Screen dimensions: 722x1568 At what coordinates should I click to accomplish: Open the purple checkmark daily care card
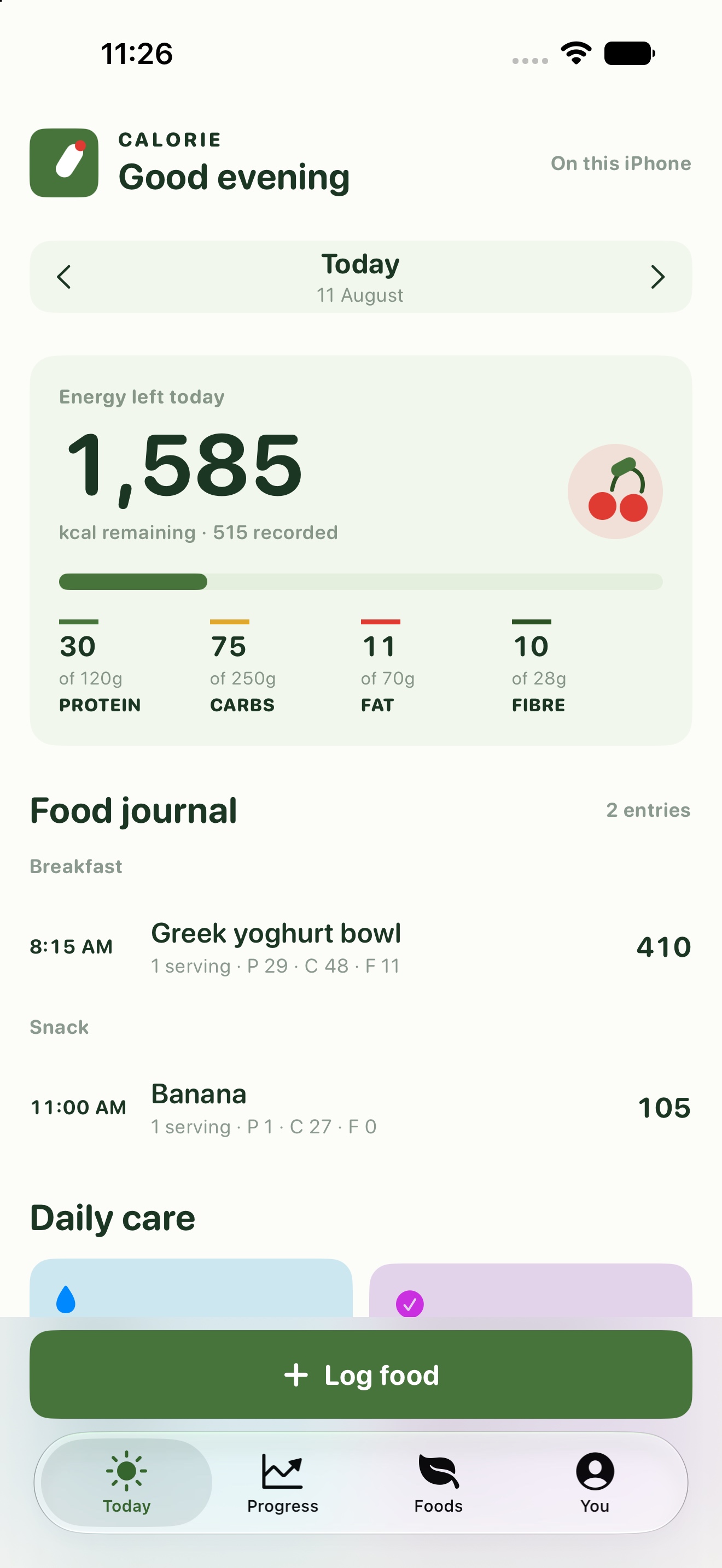[x=531, y=1290]
